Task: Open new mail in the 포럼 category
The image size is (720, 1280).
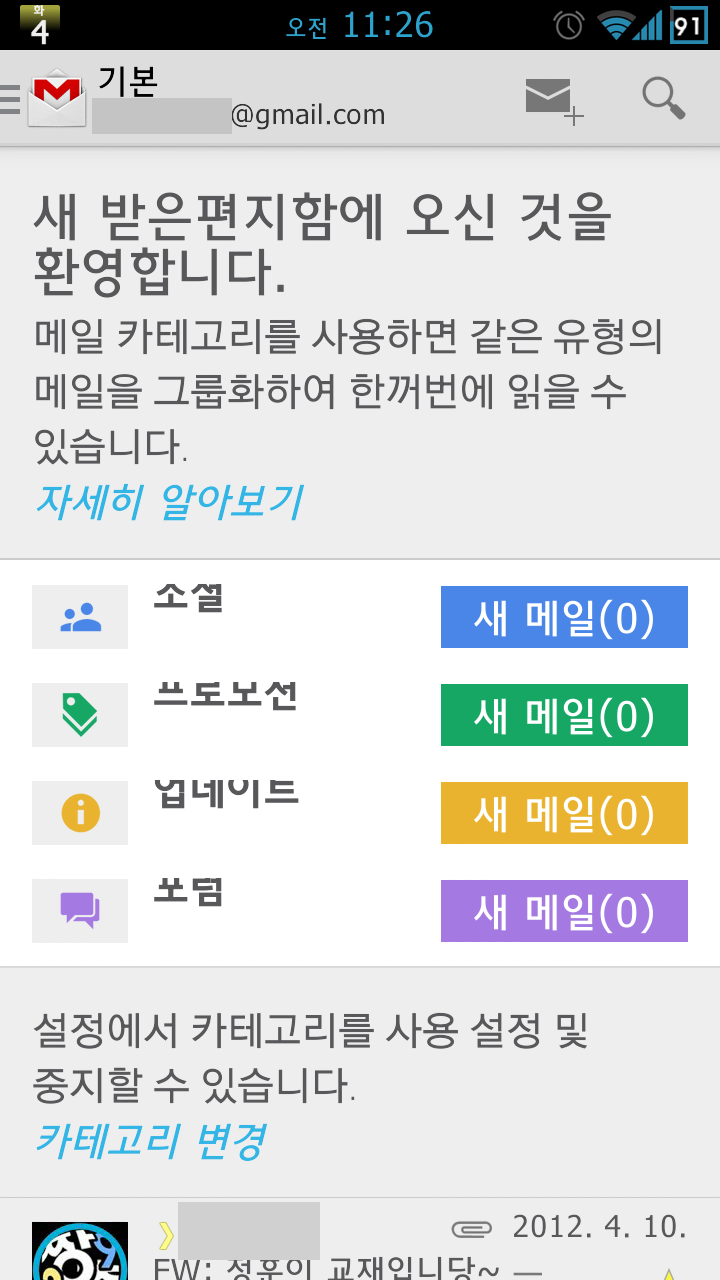Action: (564, 911)
